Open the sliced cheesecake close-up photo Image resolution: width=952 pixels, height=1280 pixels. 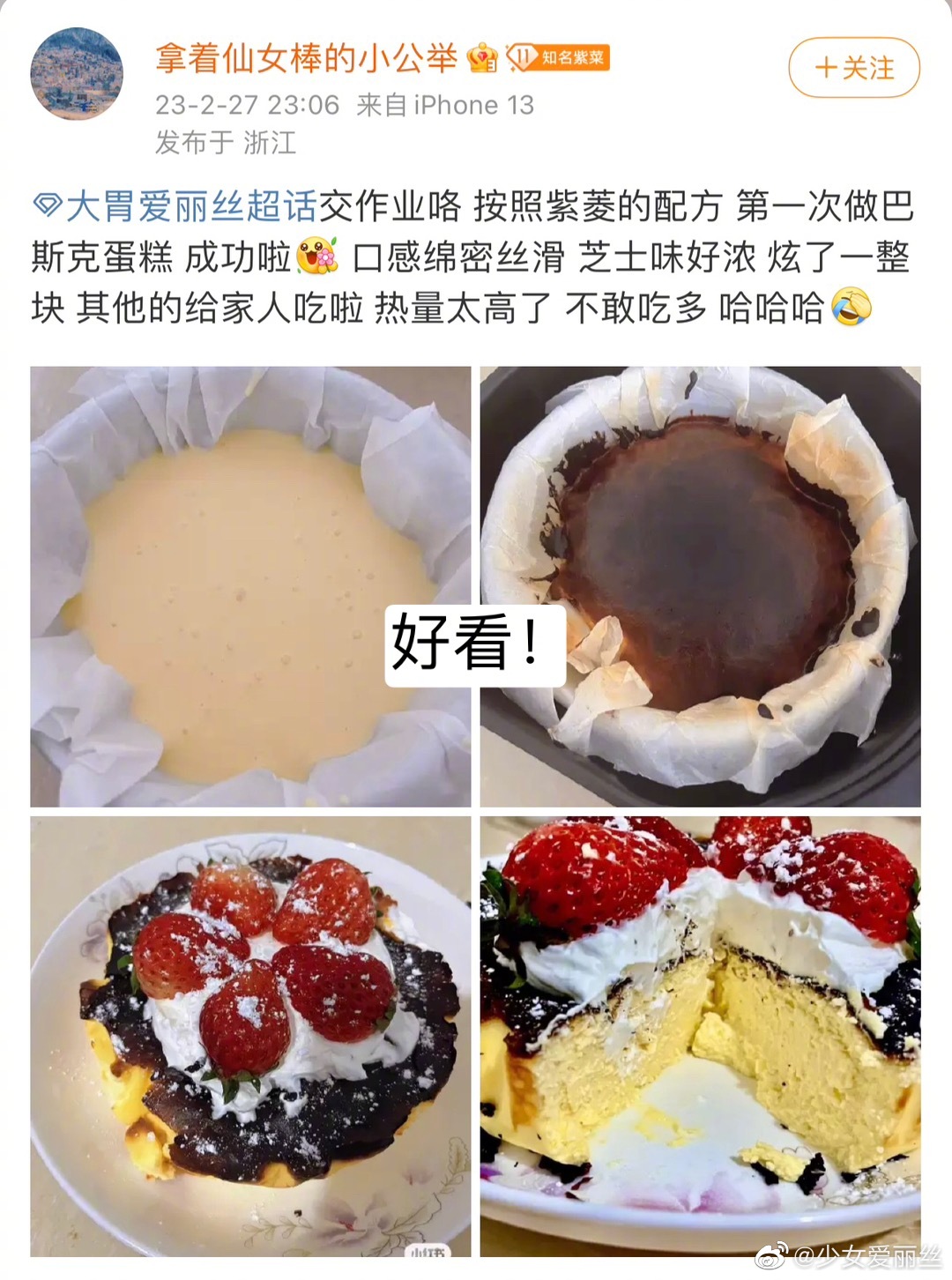[700, 1035]
